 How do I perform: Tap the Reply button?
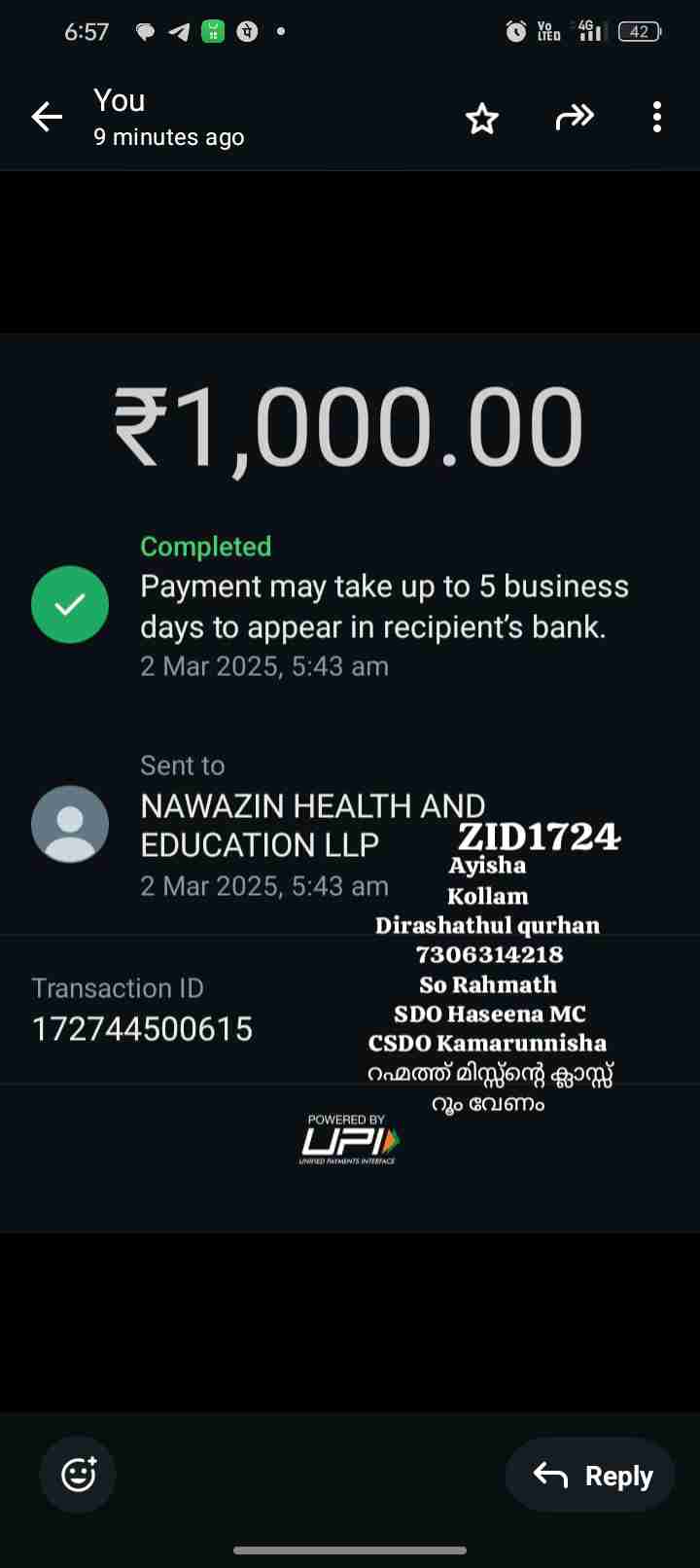(591, 1475)
